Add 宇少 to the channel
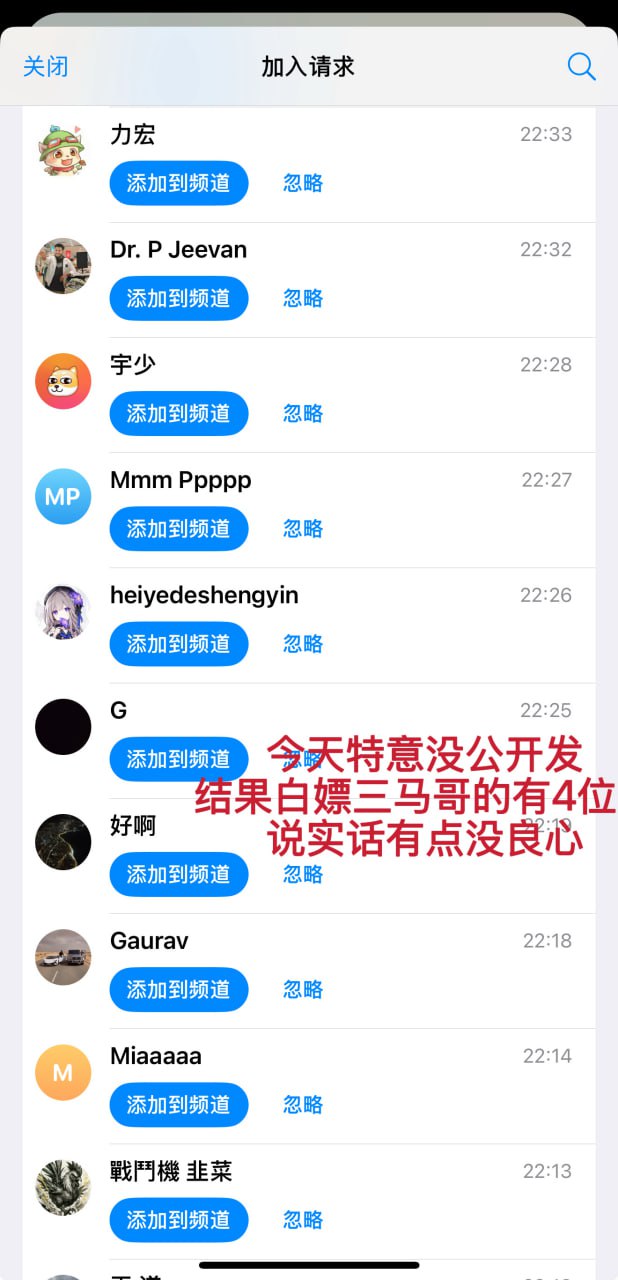 (178, 413)
